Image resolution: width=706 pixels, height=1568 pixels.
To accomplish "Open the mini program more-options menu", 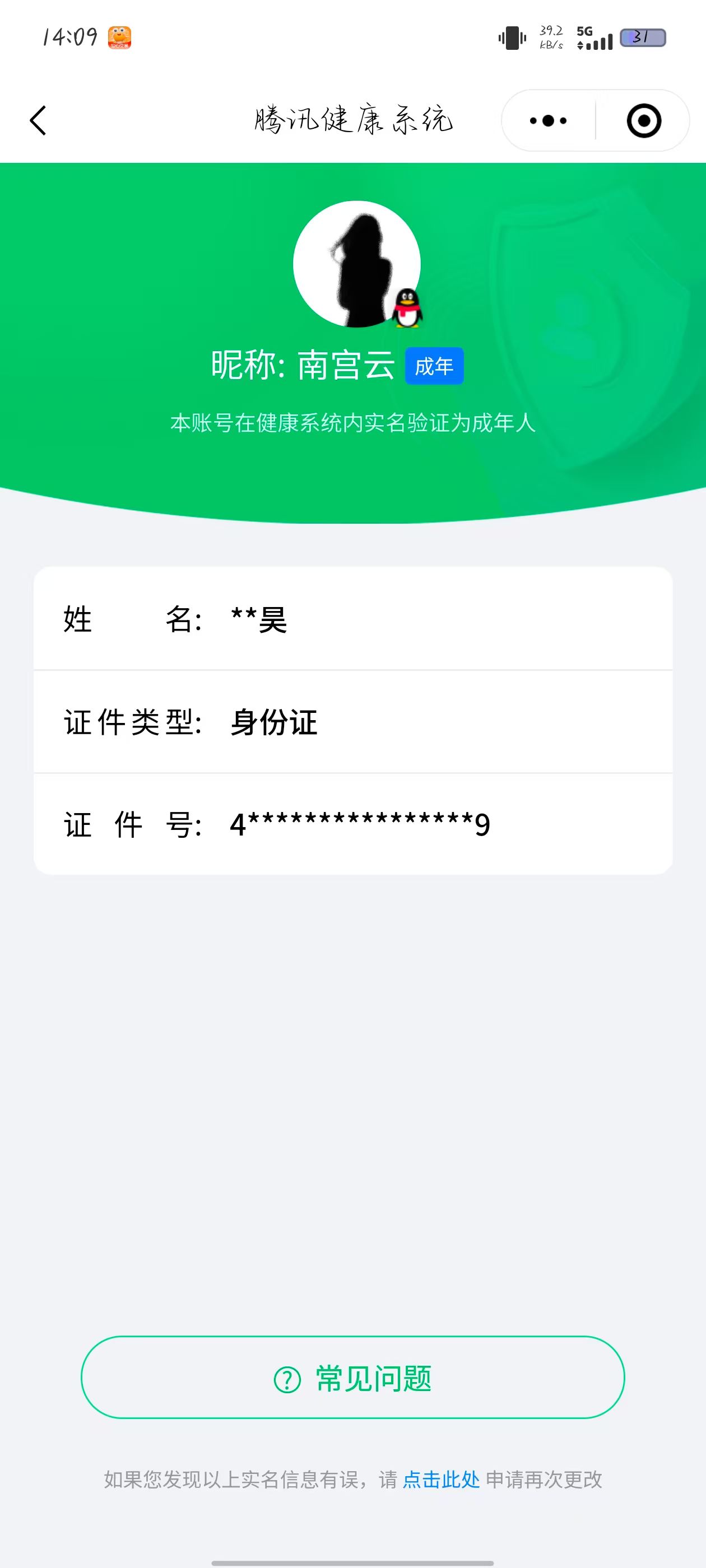I will 547,120.
